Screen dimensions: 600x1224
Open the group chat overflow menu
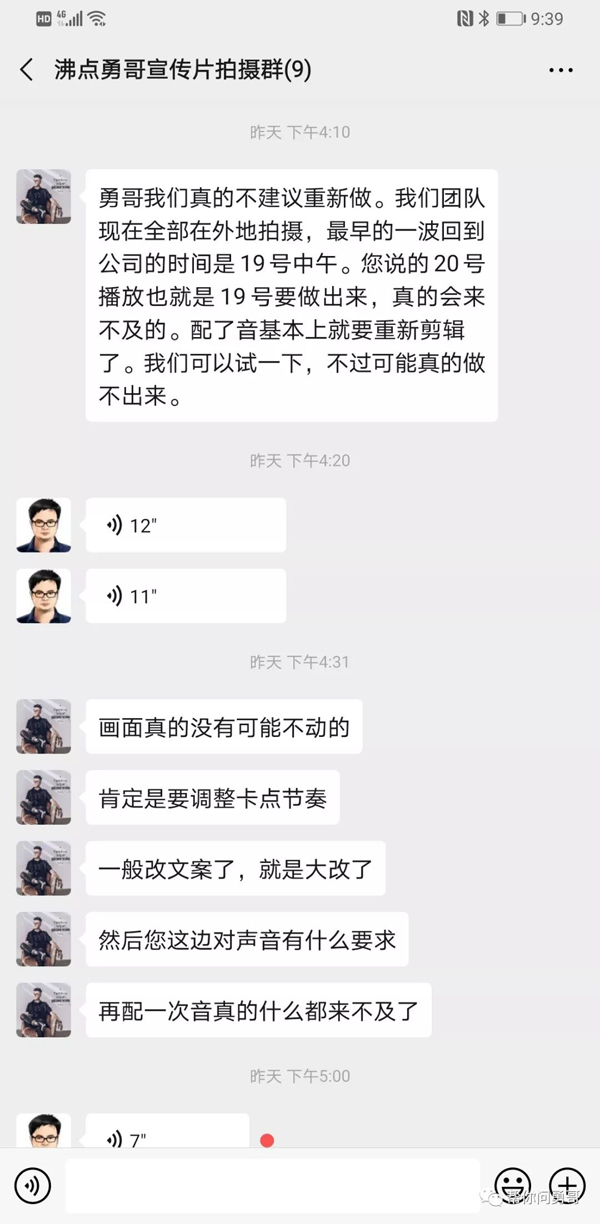point(561,70)
